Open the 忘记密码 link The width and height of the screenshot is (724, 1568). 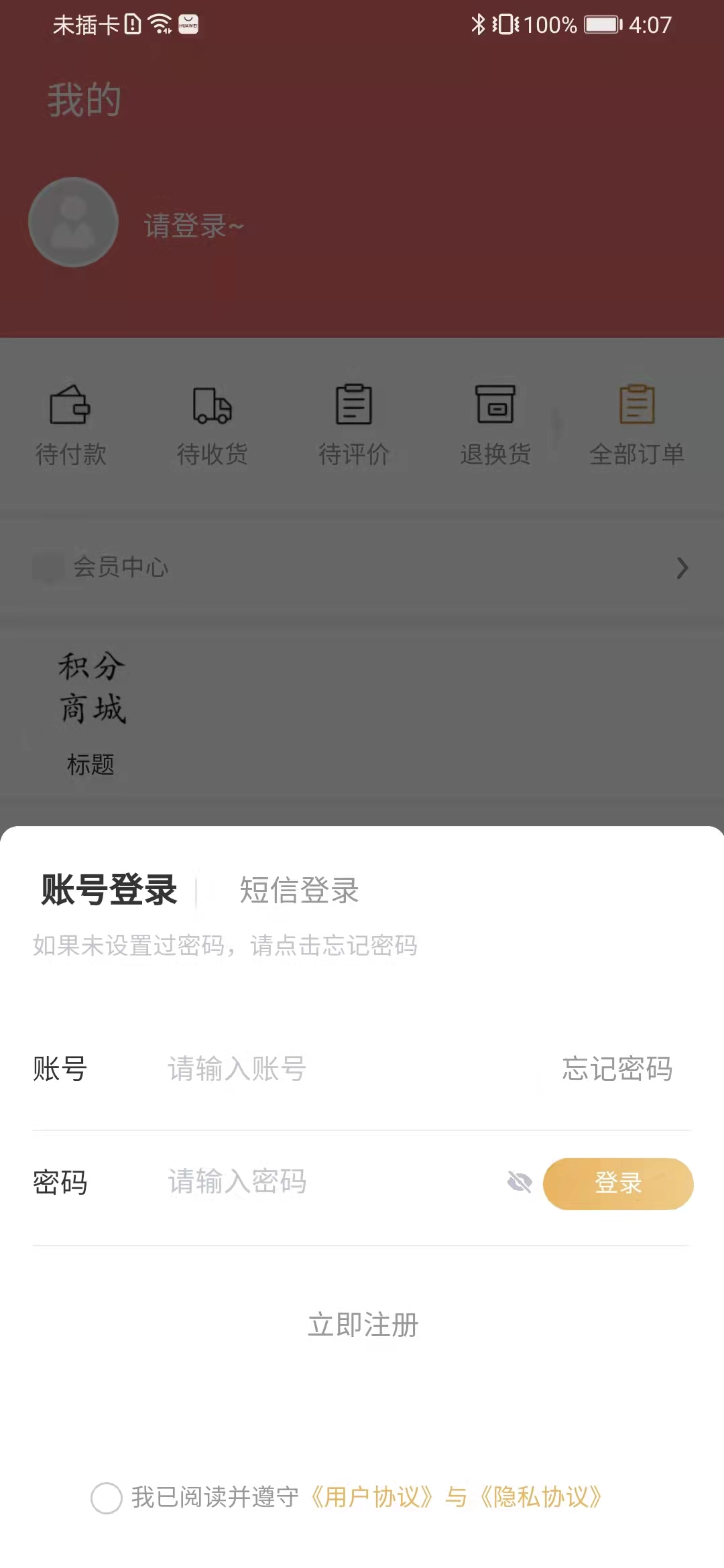coord(617,1069)
